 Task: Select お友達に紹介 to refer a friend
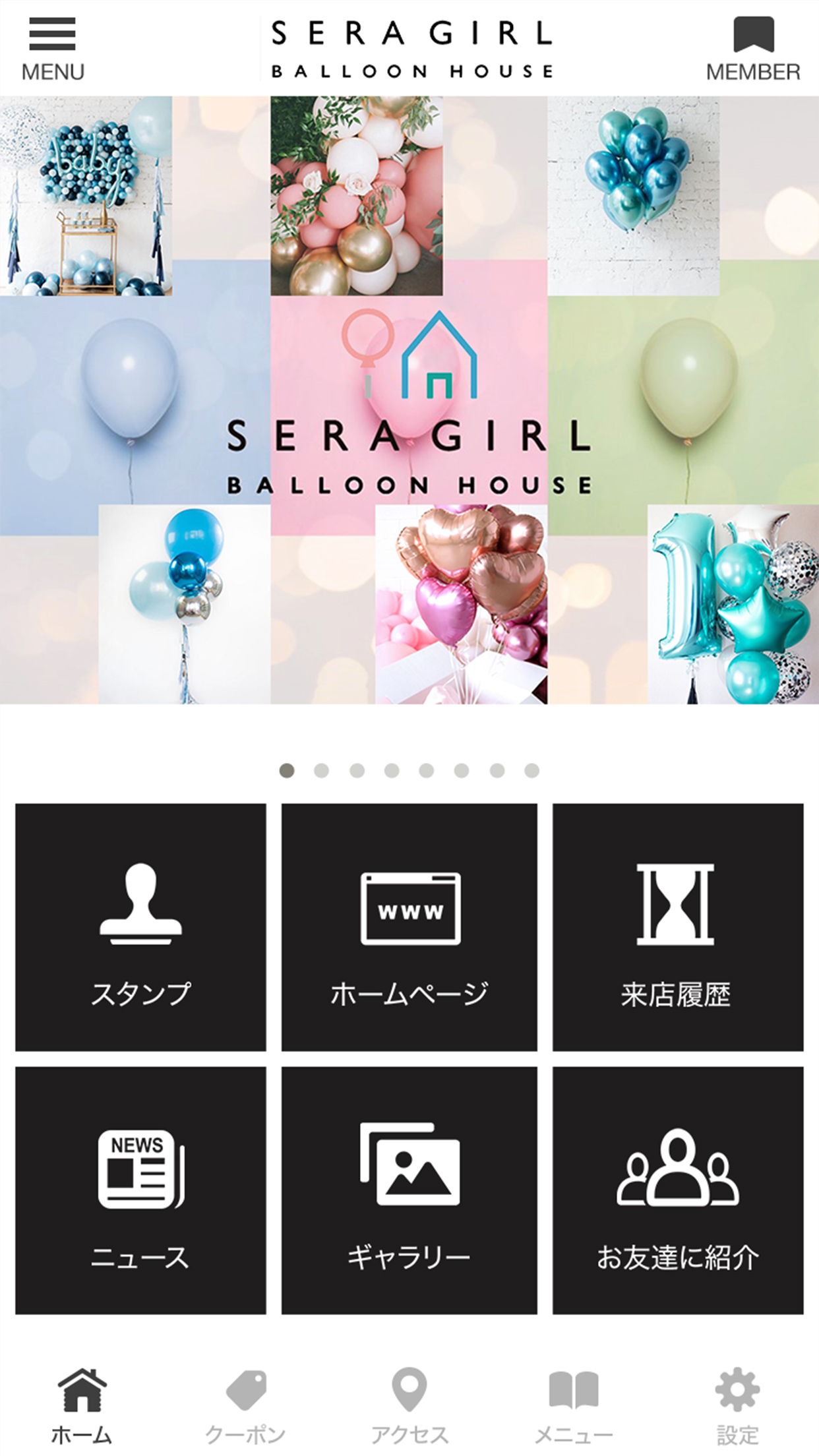pyautogui.click(x=677, y=1190)
